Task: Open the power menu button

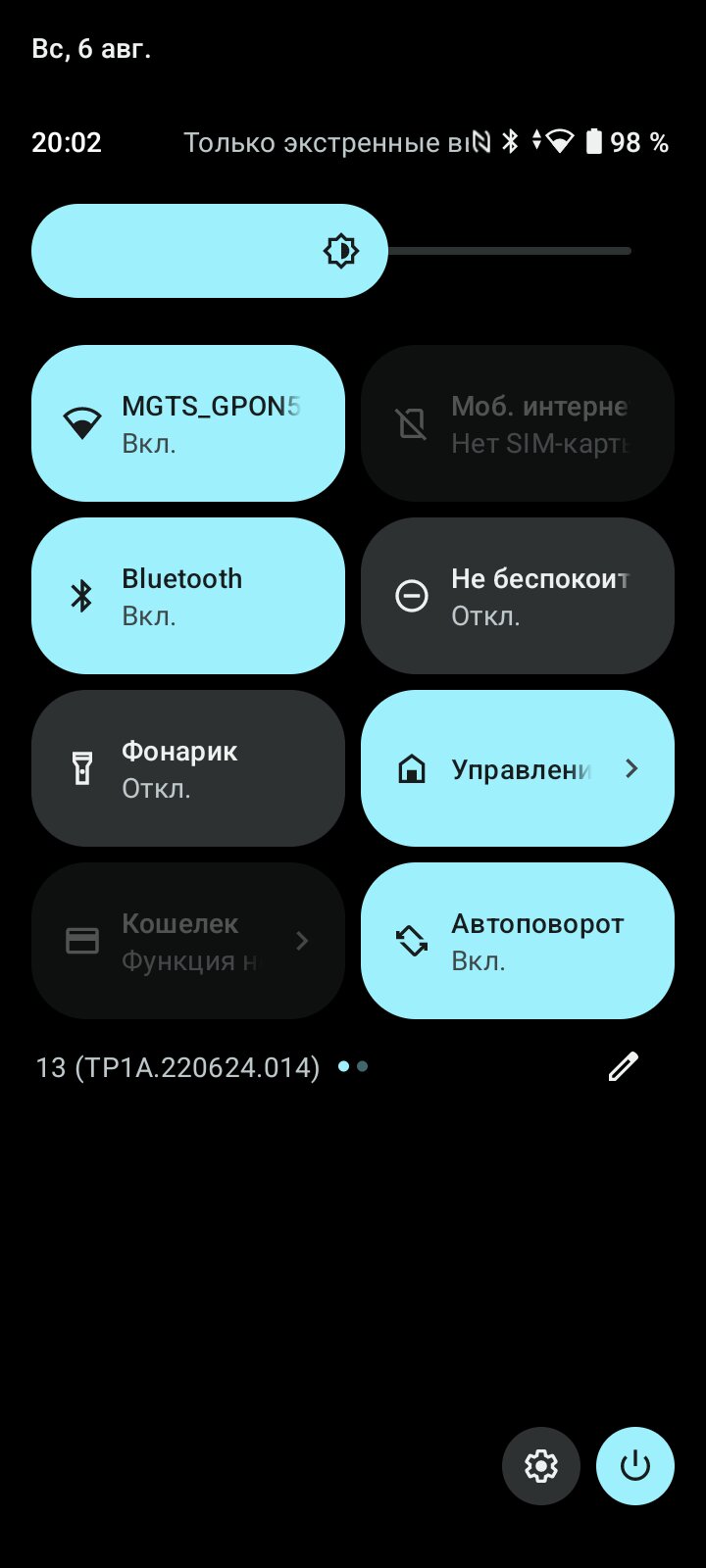Action: click(x=635, y=1466)
